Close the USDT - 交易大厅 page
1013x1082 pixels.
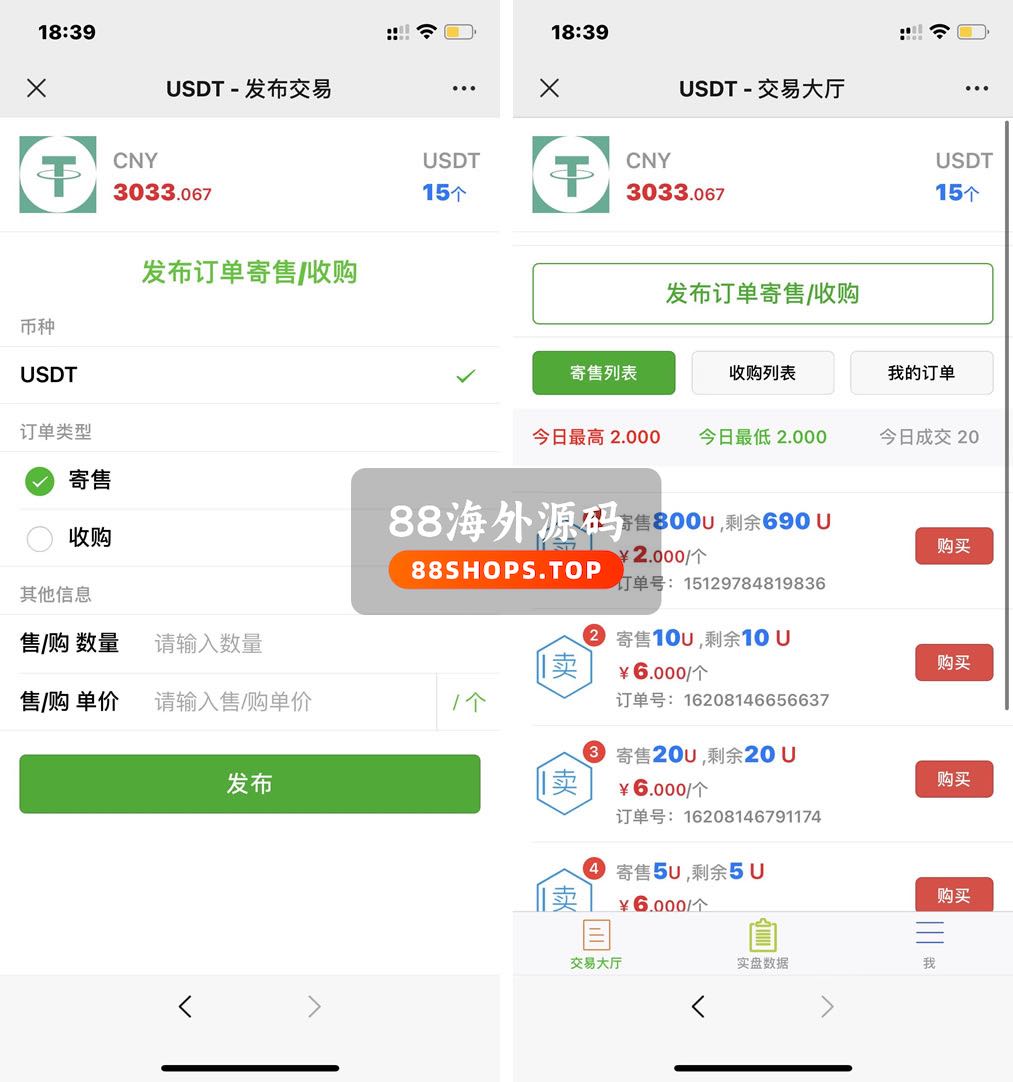(549, 88)
